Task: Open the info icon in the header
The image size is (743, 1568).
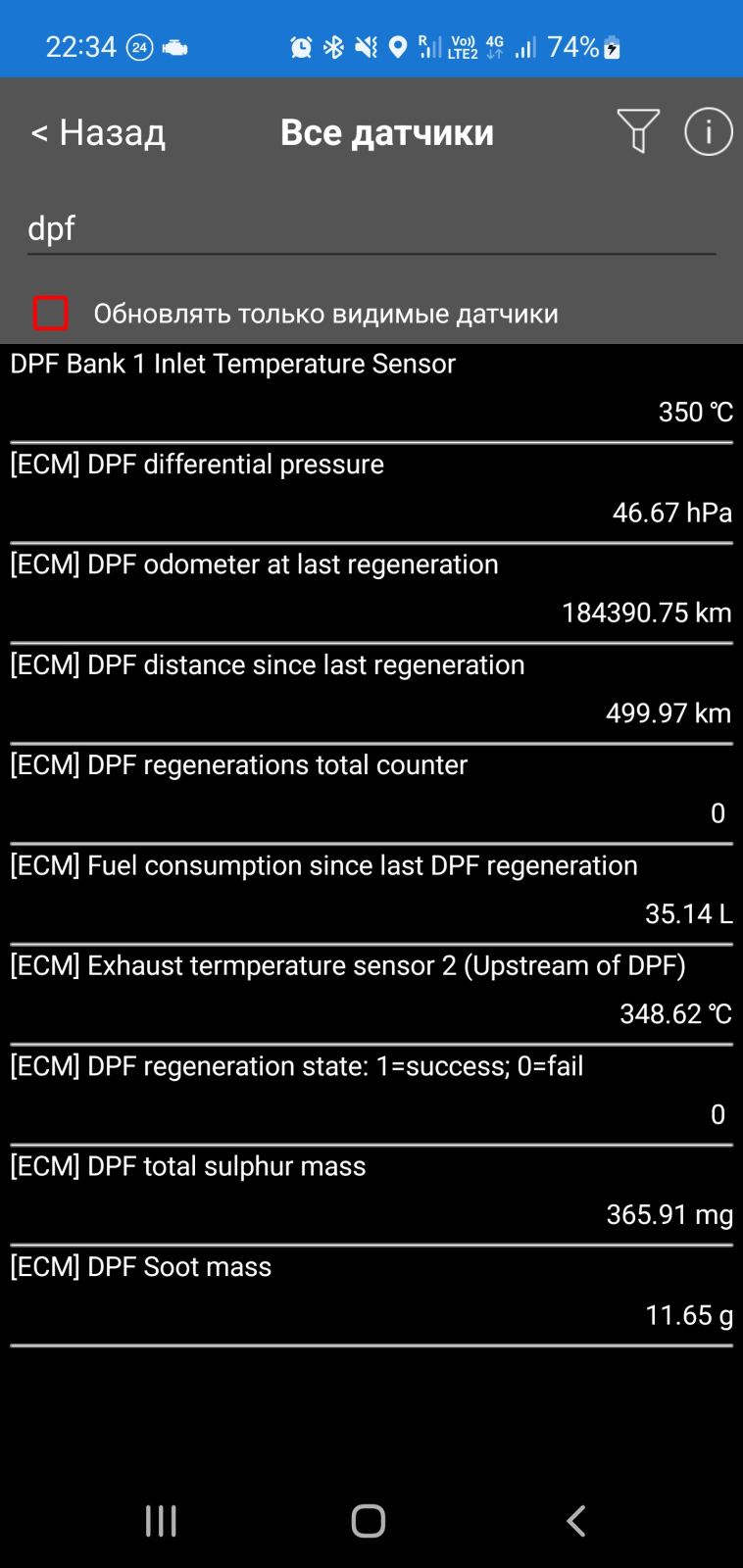Action: pos(708,131)
